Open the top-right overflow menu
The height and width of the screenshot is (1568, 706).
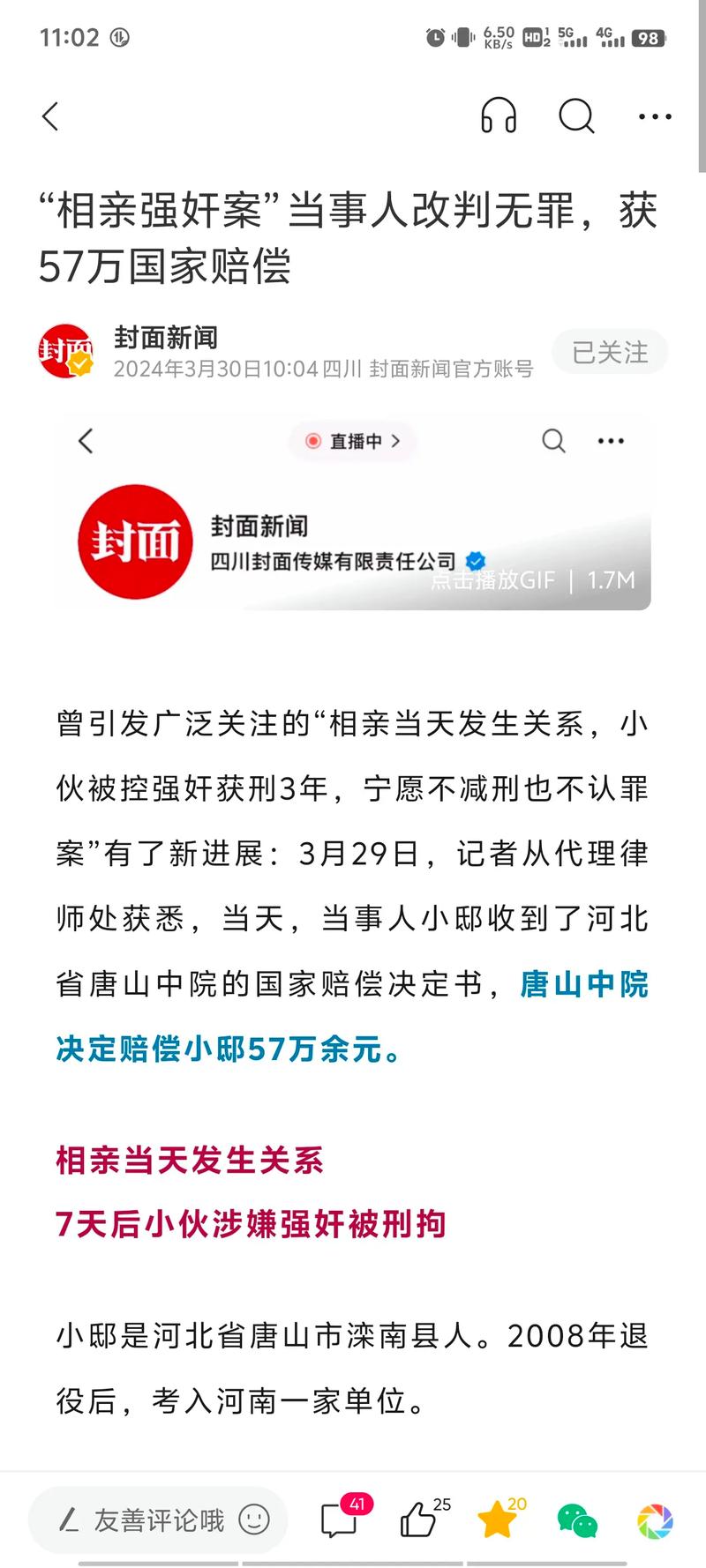point(655,116)
